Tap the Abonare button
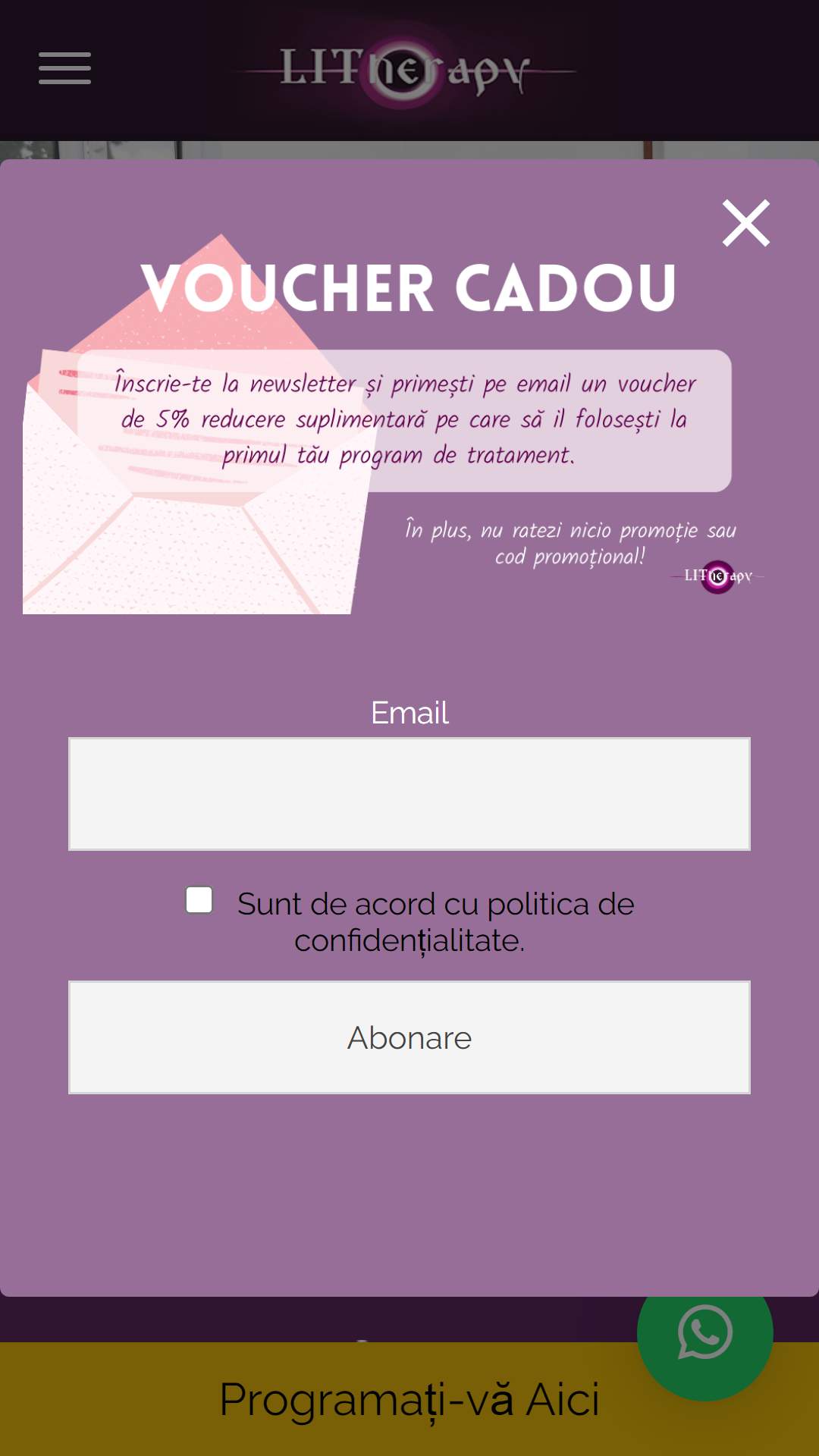Screen dimensions: 819x1456 pyautogui.click(x=409, y=1037)
